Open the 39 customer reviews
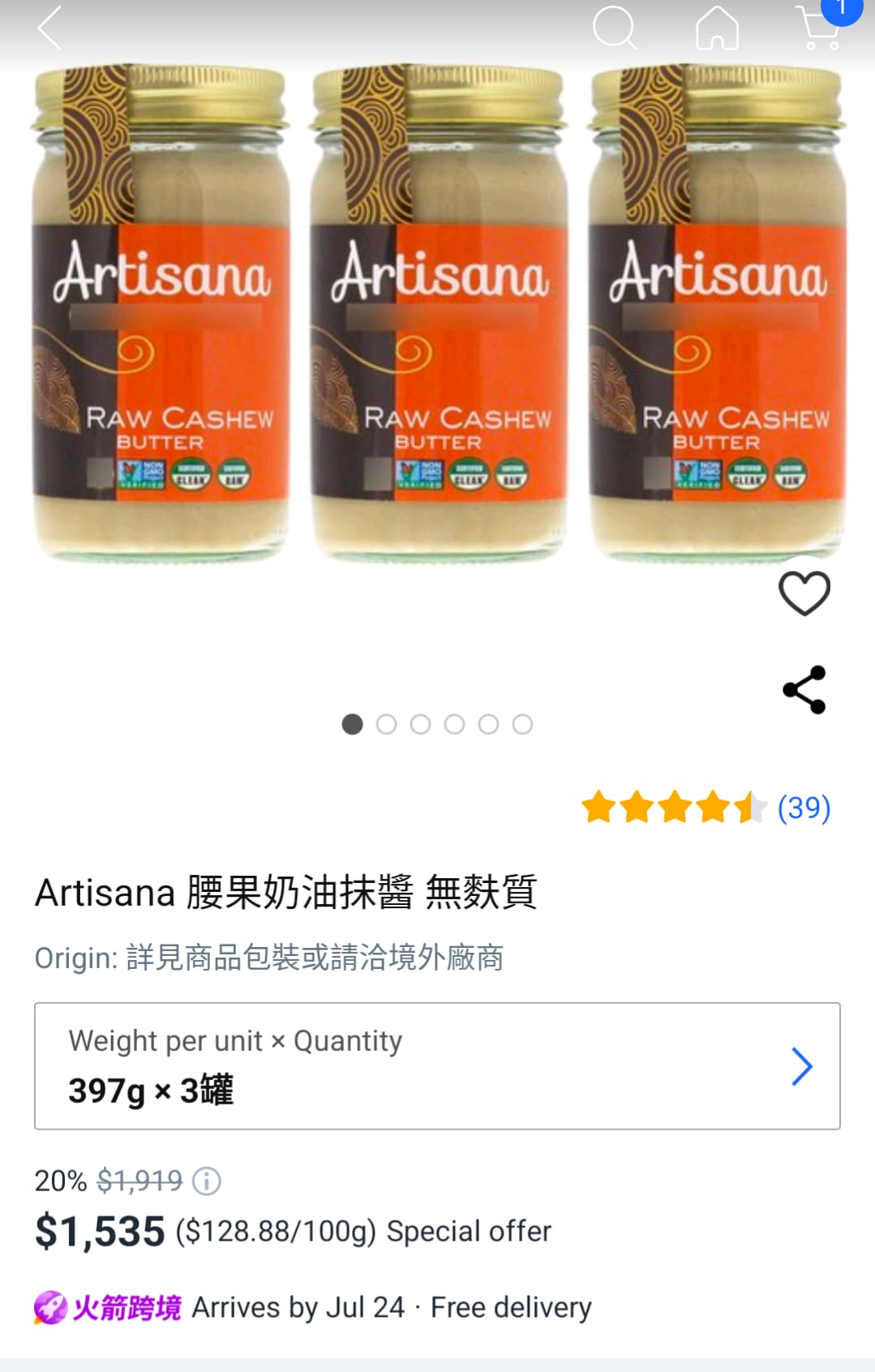The width and height of the screenshot is (875, 1372). coord(803,808)
